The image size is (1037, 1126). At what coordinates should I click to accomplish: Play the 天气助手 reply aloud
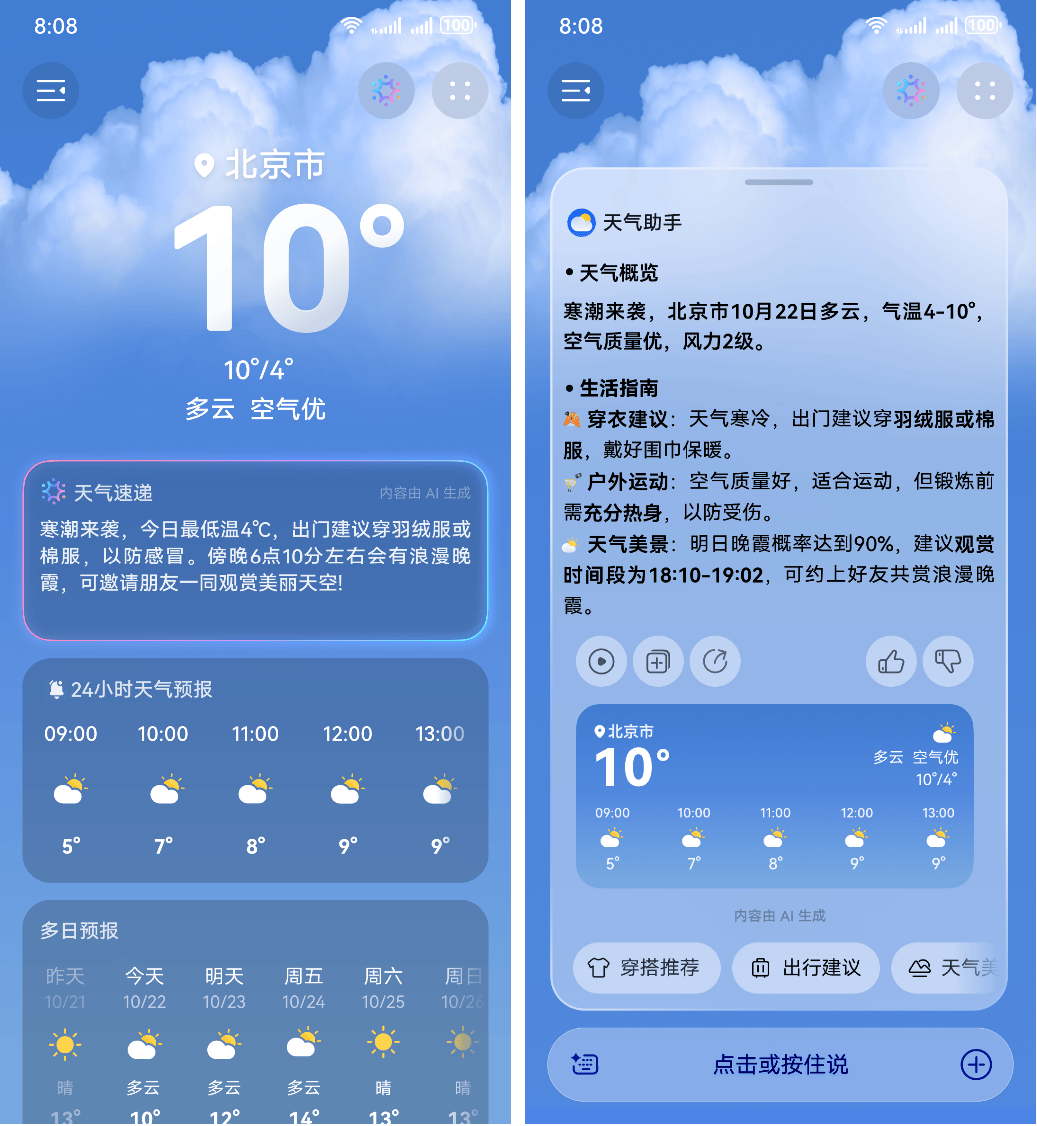pos(601,661)
